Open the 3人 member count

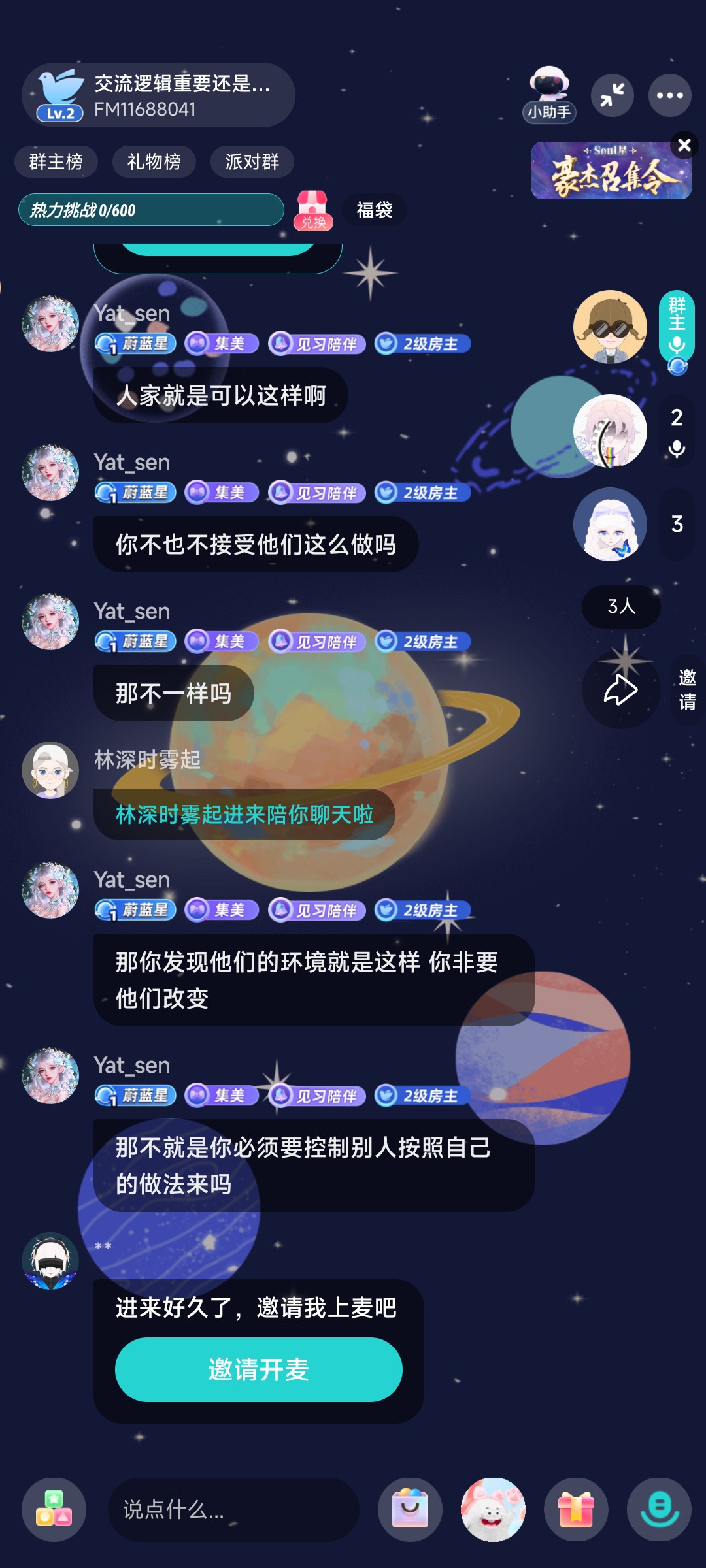(621, 606)
